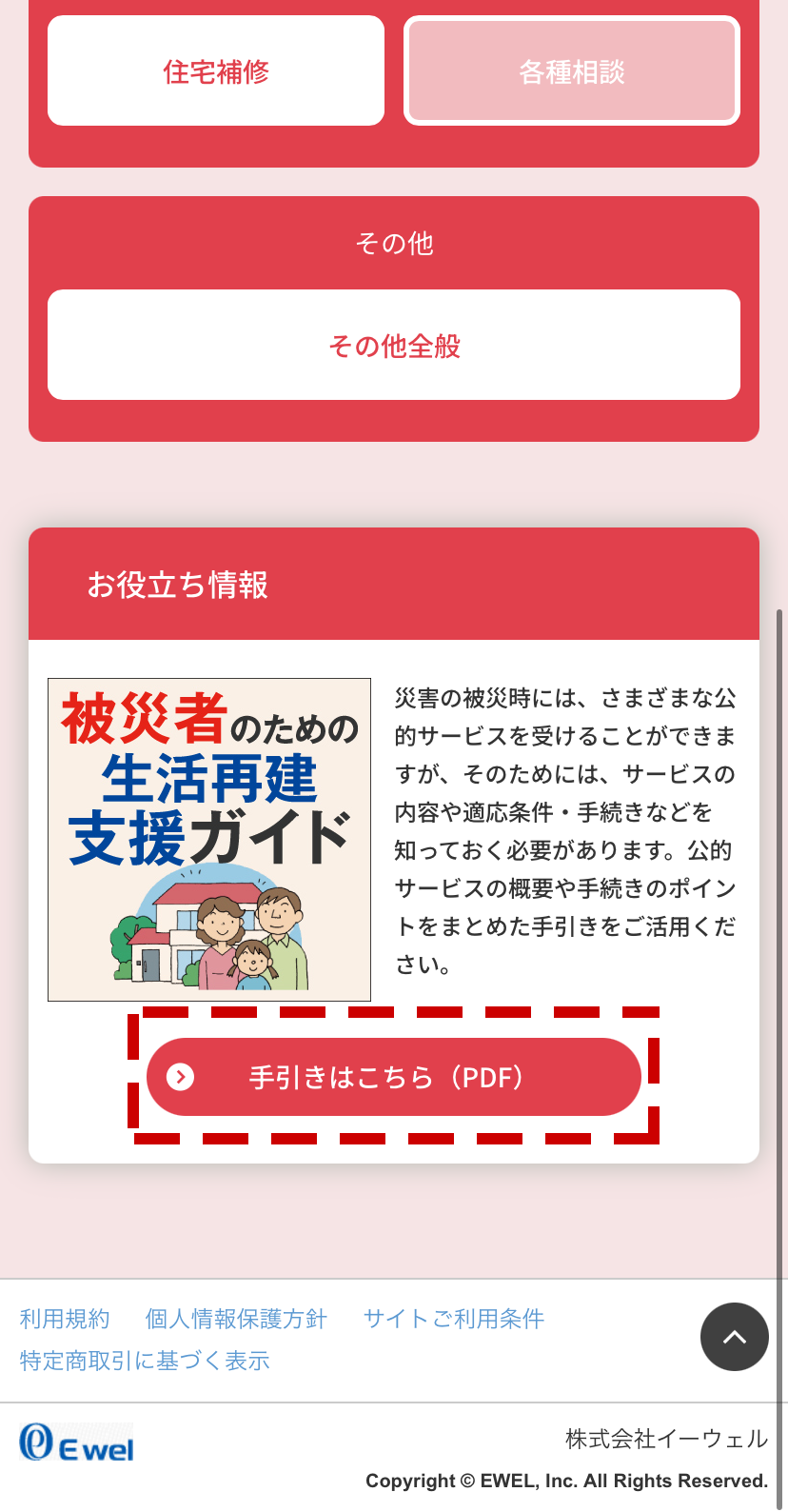View the 個人情報保護方針 page
Screen dimensions: 788x1512
(236, 1319)
